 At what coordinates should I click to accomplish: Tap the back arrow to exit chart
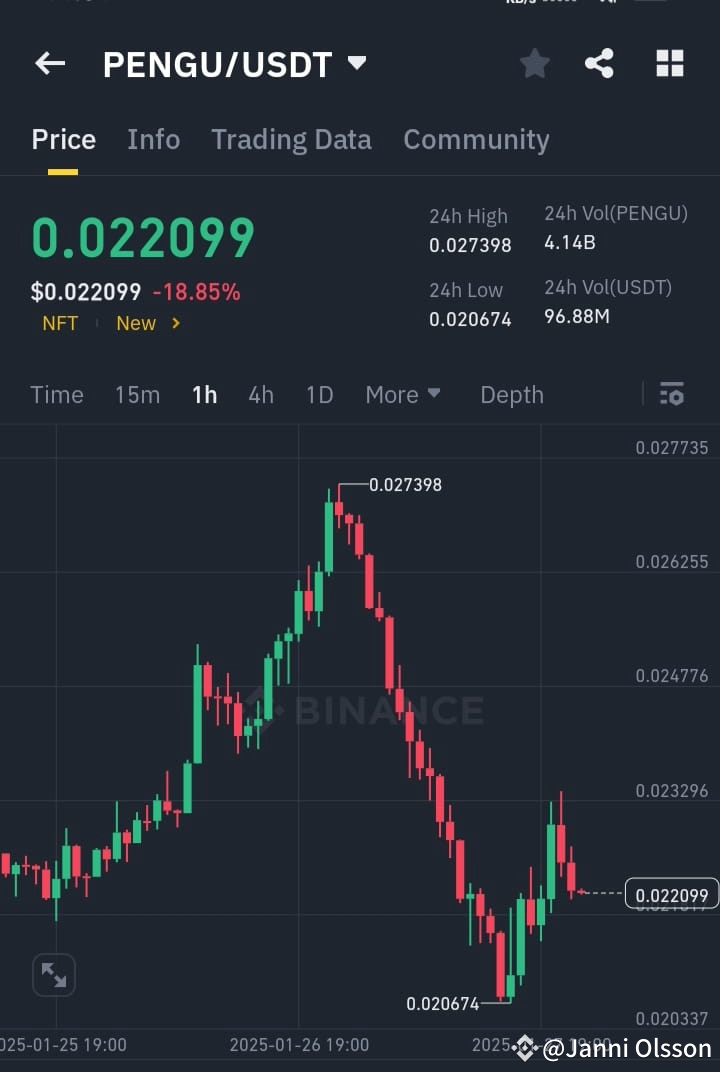tap(49, 63)
